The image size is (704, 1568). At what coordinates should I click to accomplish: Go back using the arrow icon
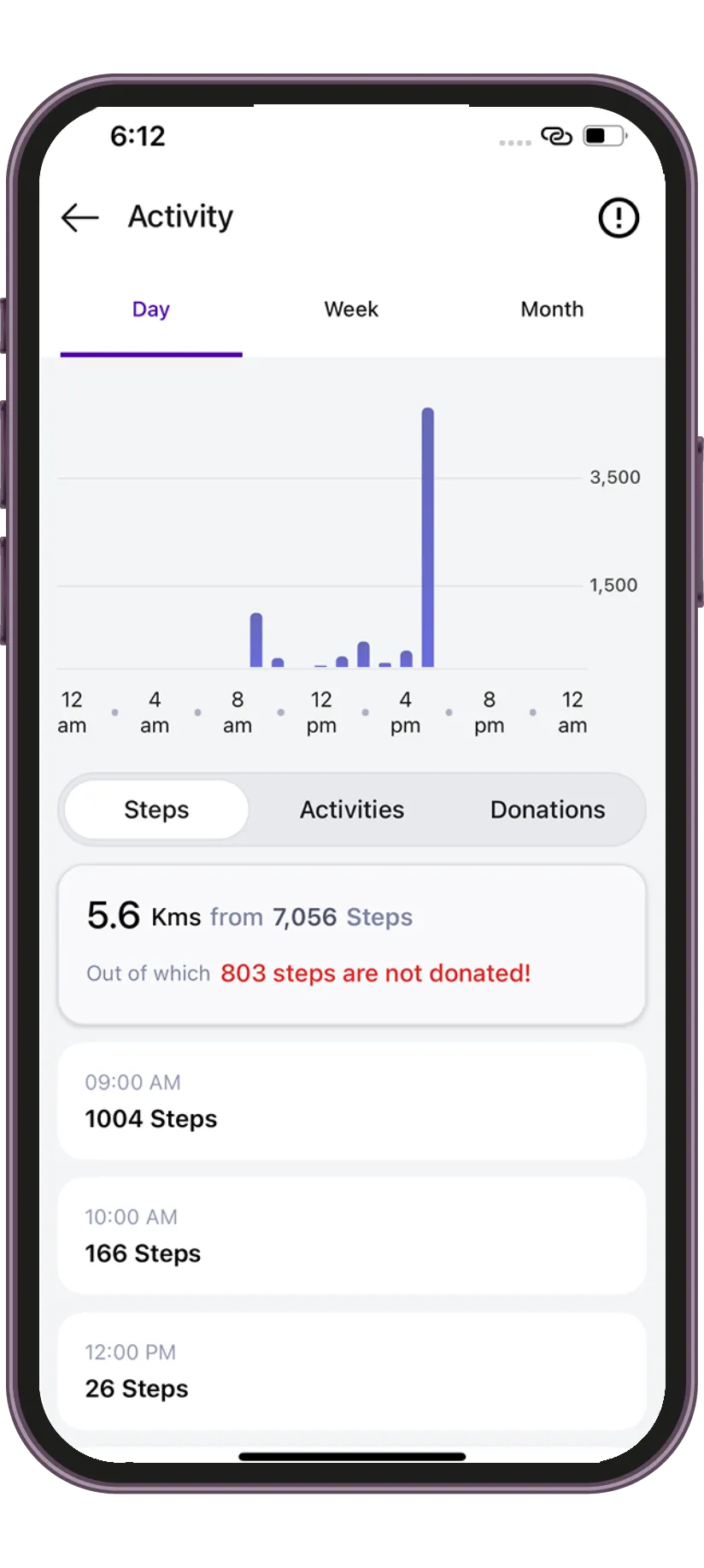click(80, 218)
